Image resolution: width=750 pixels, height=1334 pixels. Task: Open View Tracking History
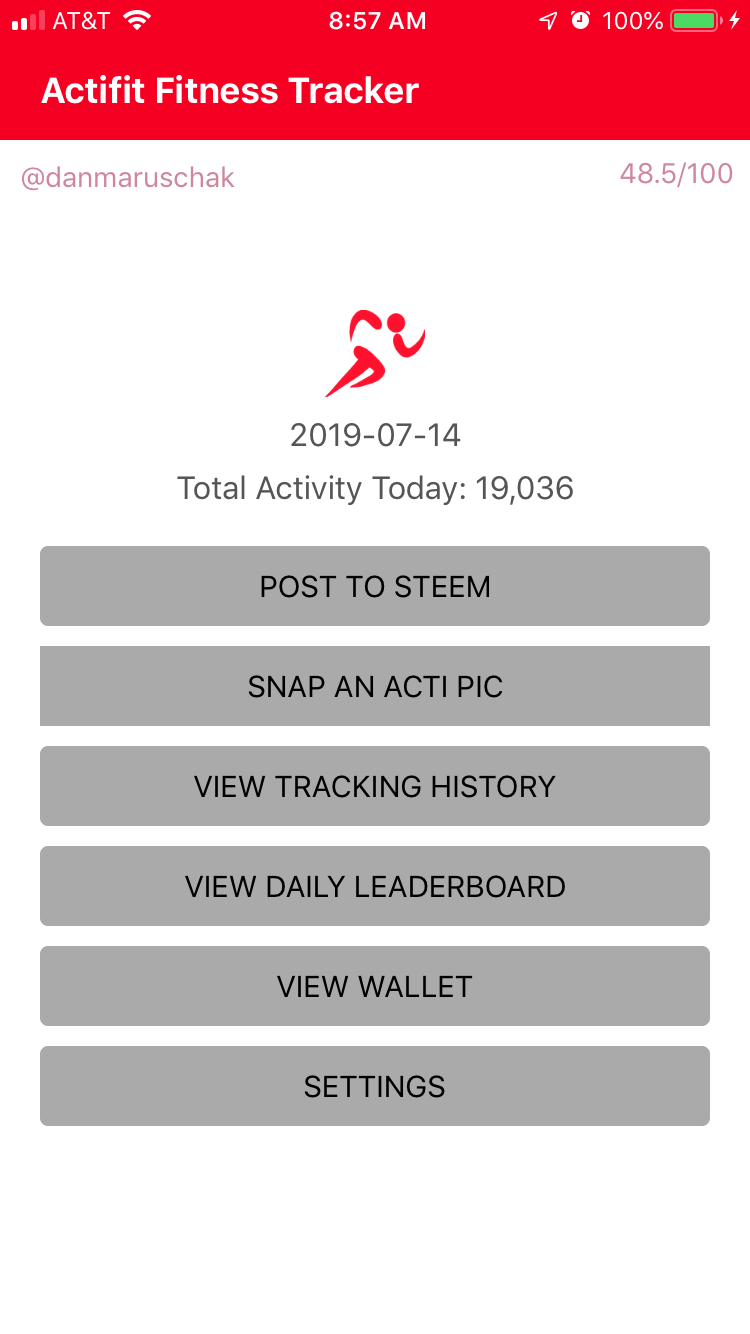pyautogui.click(x=375, y=786)
